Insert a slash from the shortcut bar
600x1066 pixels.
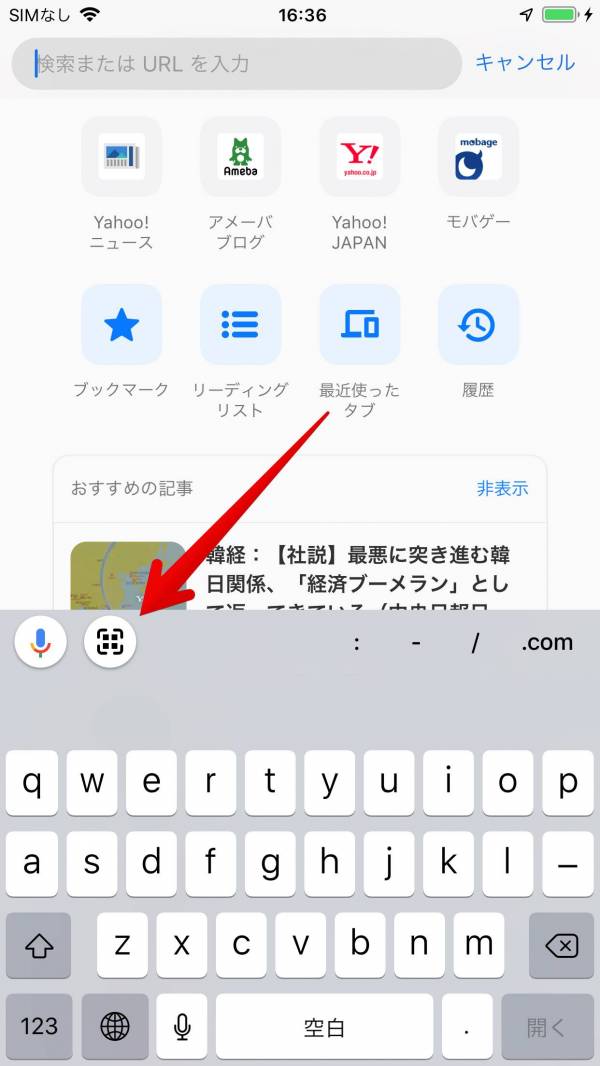click(475, 643)
